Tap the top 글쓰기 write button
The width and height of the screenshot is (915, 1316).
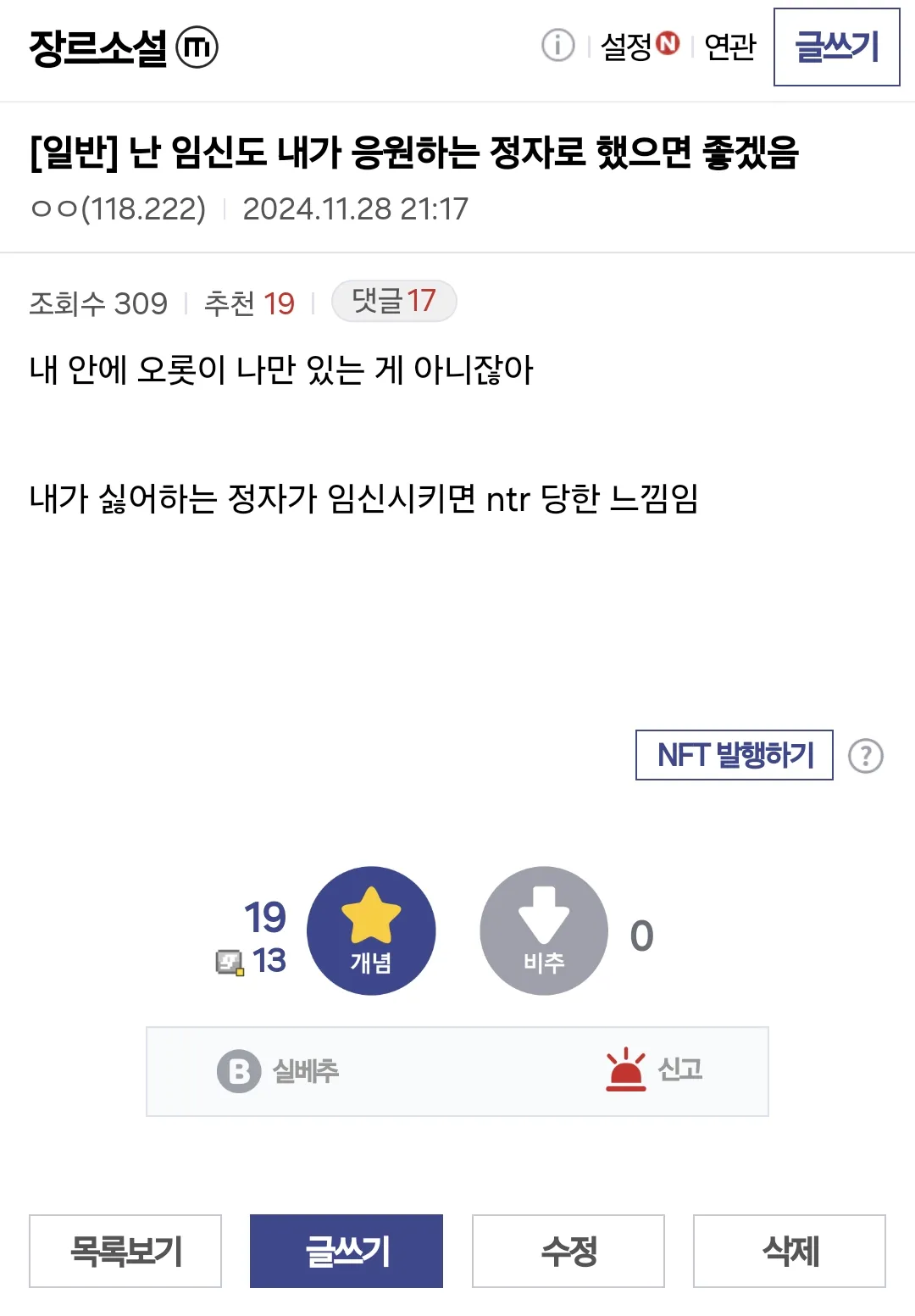pos(836,47)
